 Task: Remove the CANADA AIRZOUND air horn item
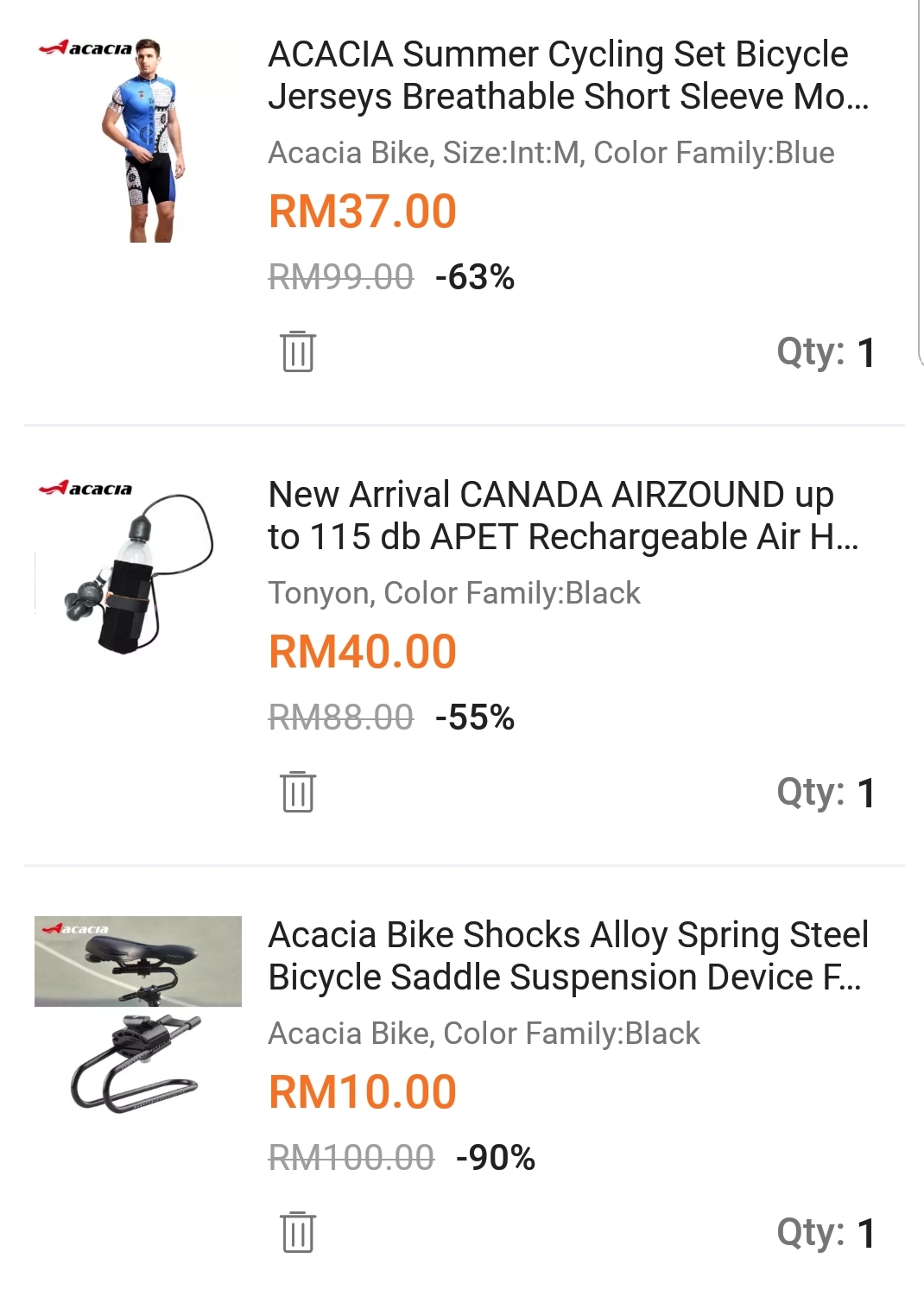(x=298, y=792)
